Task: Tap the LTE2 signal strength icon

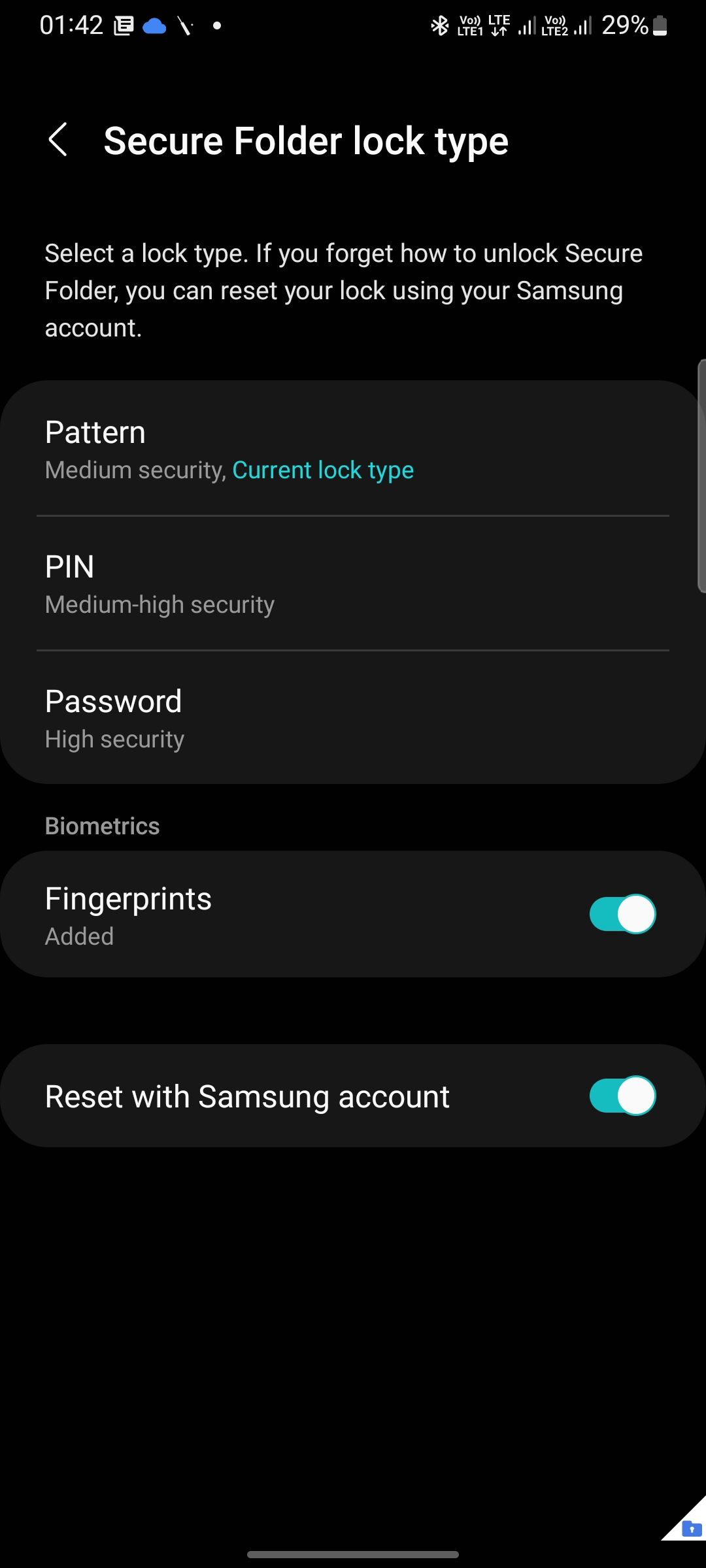Action: (x=580, y=25)
